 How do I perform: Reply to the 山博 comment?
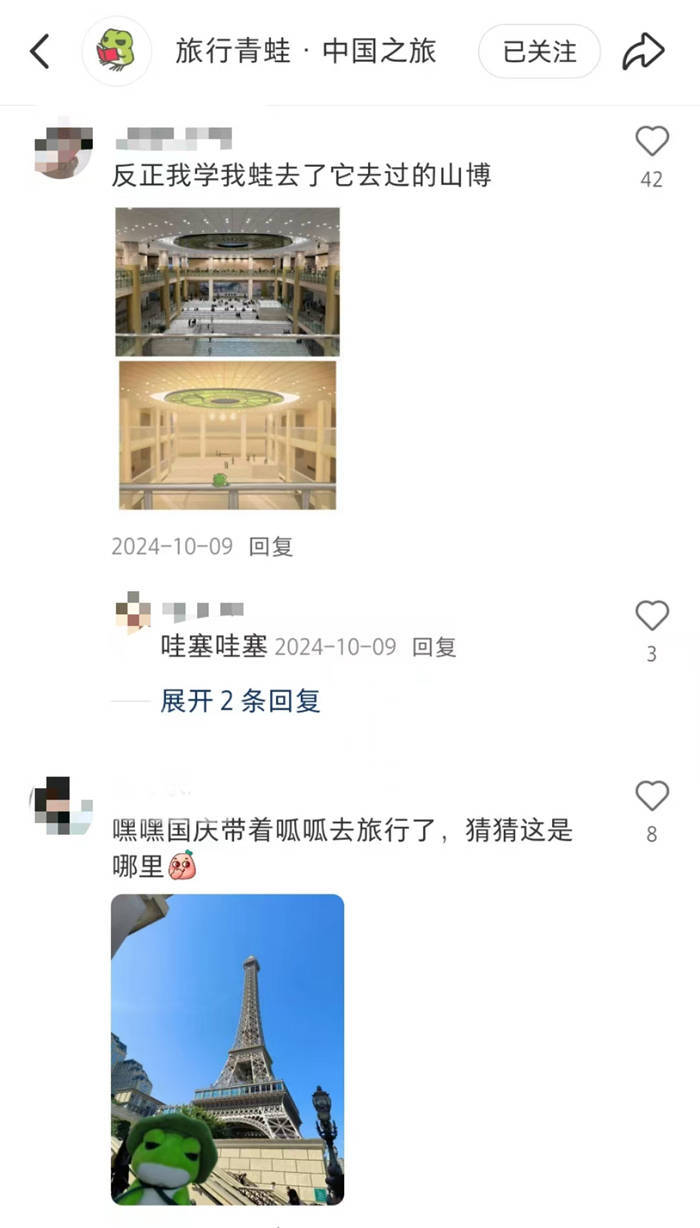point(271,547)
